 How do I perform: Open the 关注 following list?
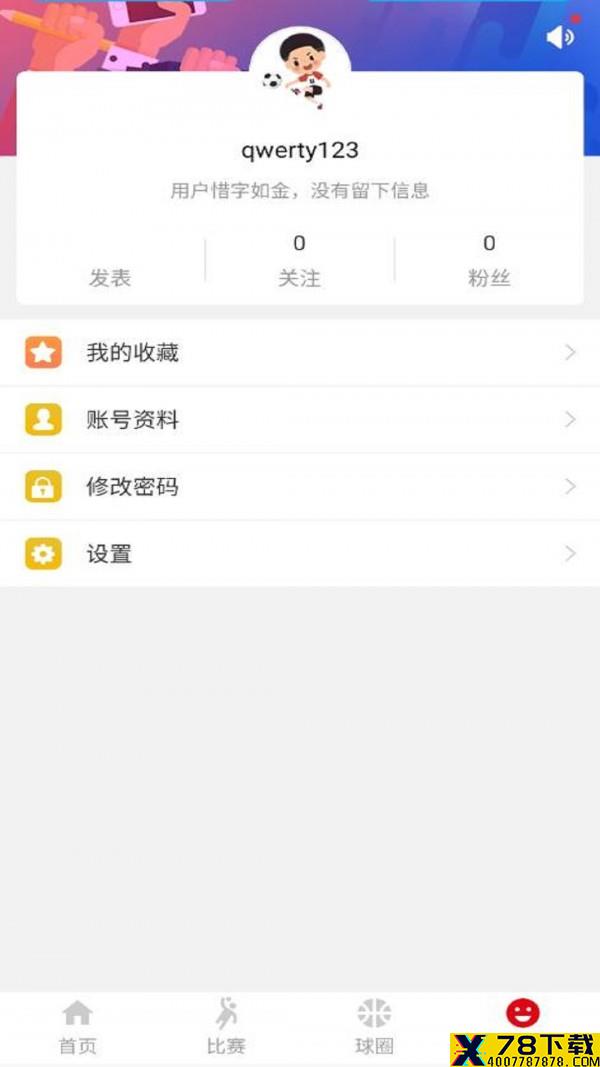[299, 262]
